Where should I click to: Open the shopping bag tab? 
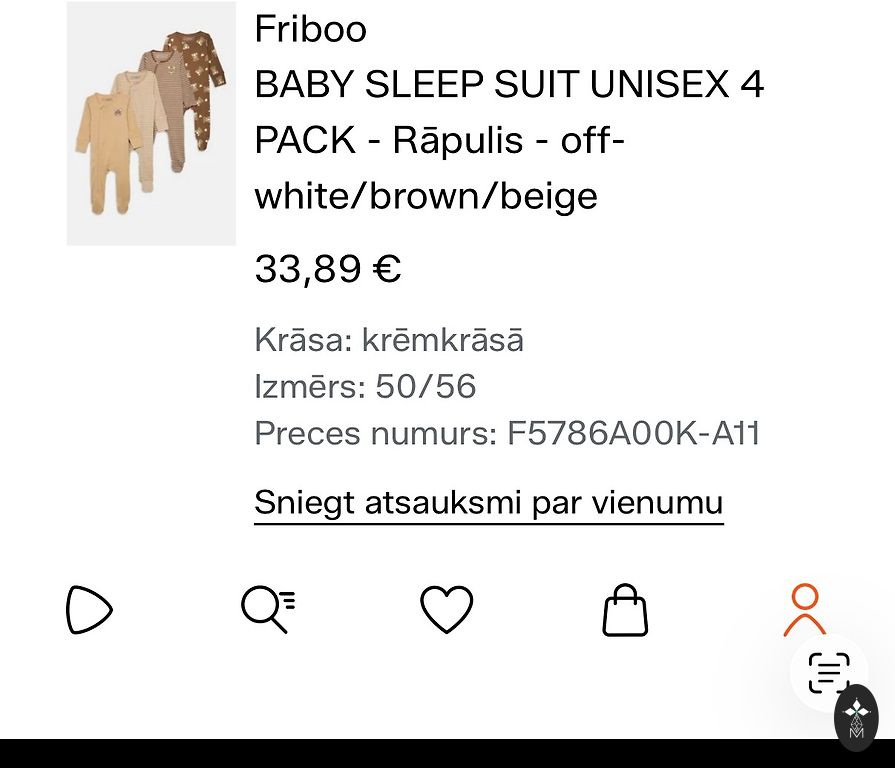(x=625, y=610)
